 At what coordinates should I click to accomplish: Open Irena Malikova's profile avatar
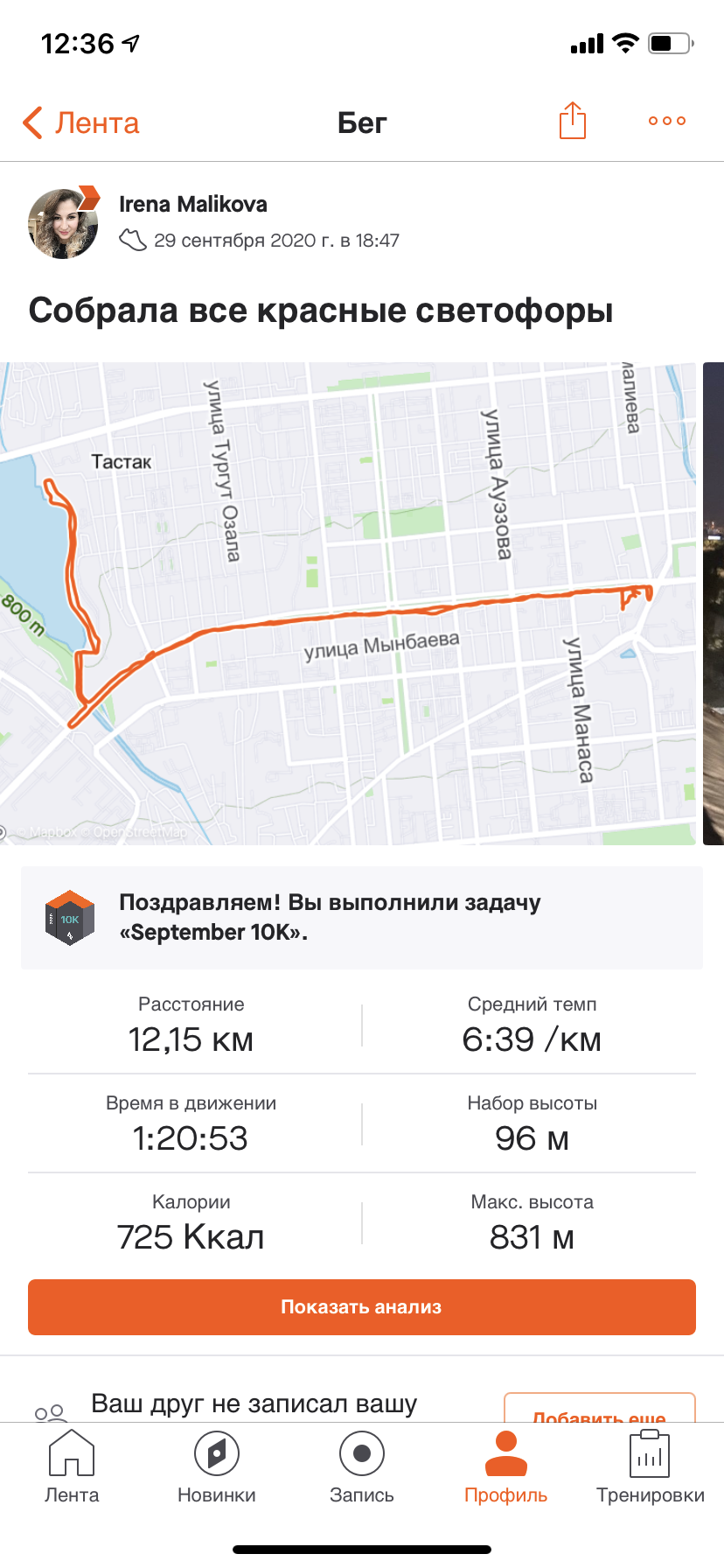(64, 224)
